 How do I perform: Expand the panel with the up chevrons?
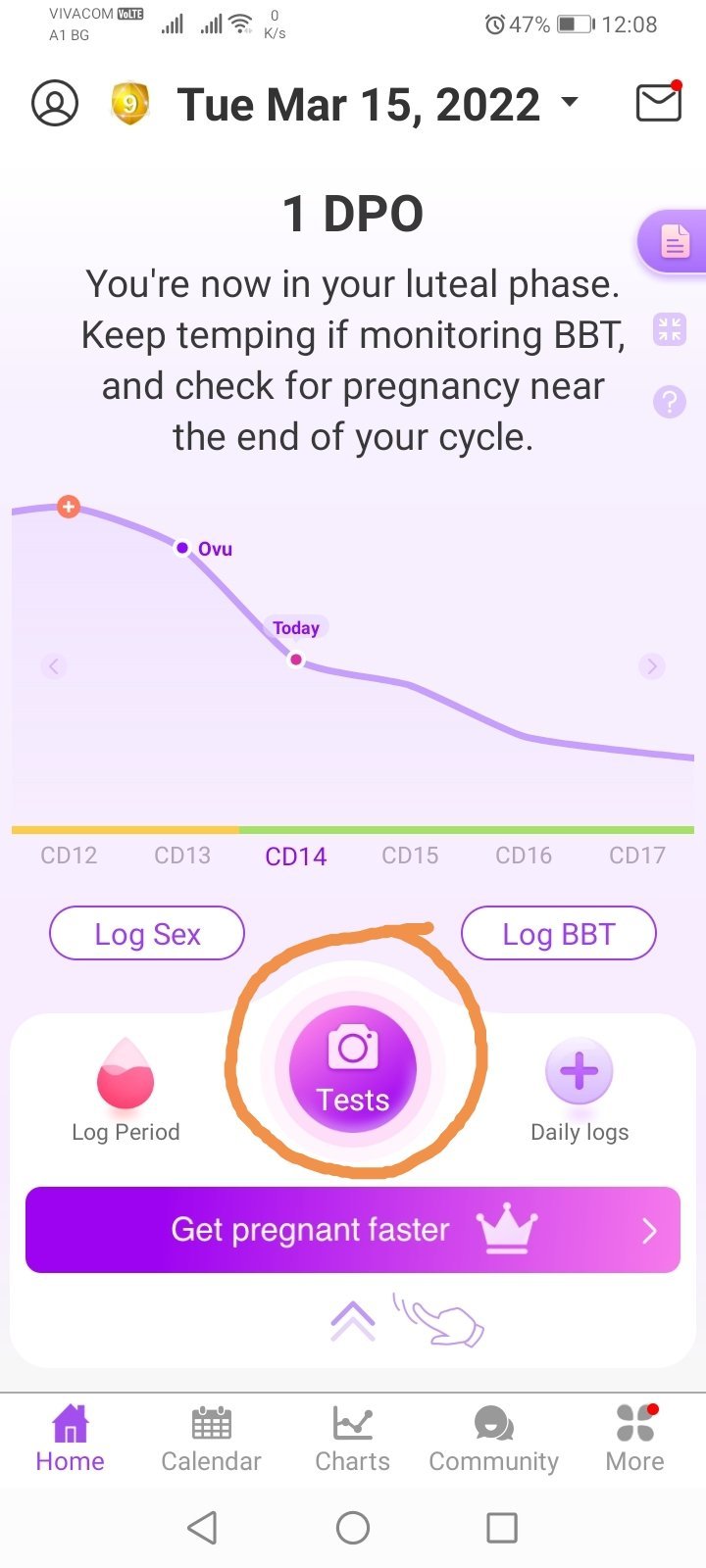(x=353, y=1321)
